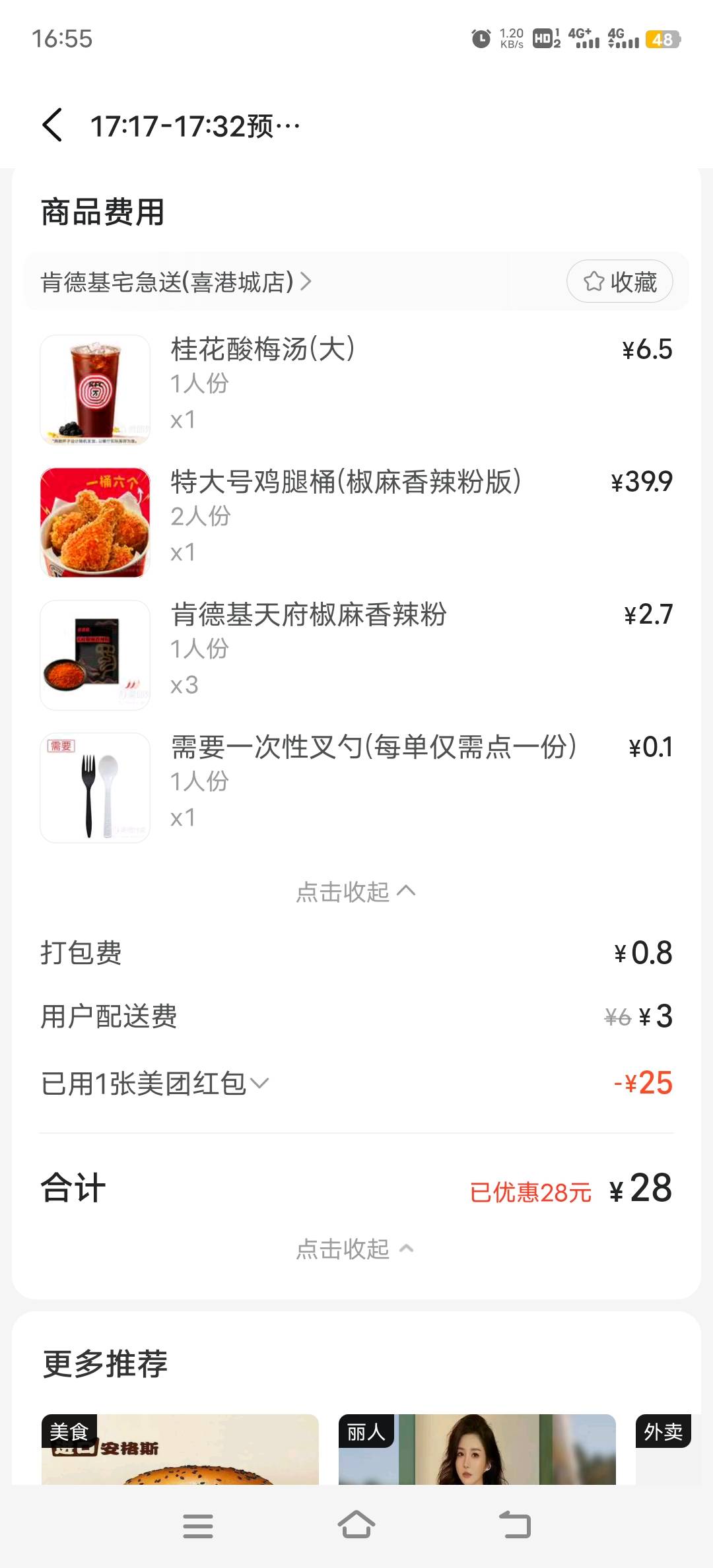Screen dimensions: 713x1568
Task: Open the 美食 recommendation card
Action: tap(180, 1449)
